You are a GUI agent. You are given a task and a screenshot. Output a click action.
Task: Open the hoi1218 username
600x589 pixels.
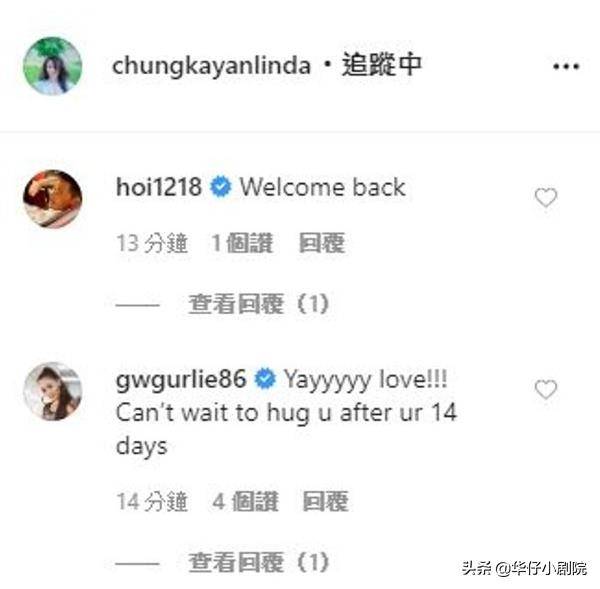point(159,187)
